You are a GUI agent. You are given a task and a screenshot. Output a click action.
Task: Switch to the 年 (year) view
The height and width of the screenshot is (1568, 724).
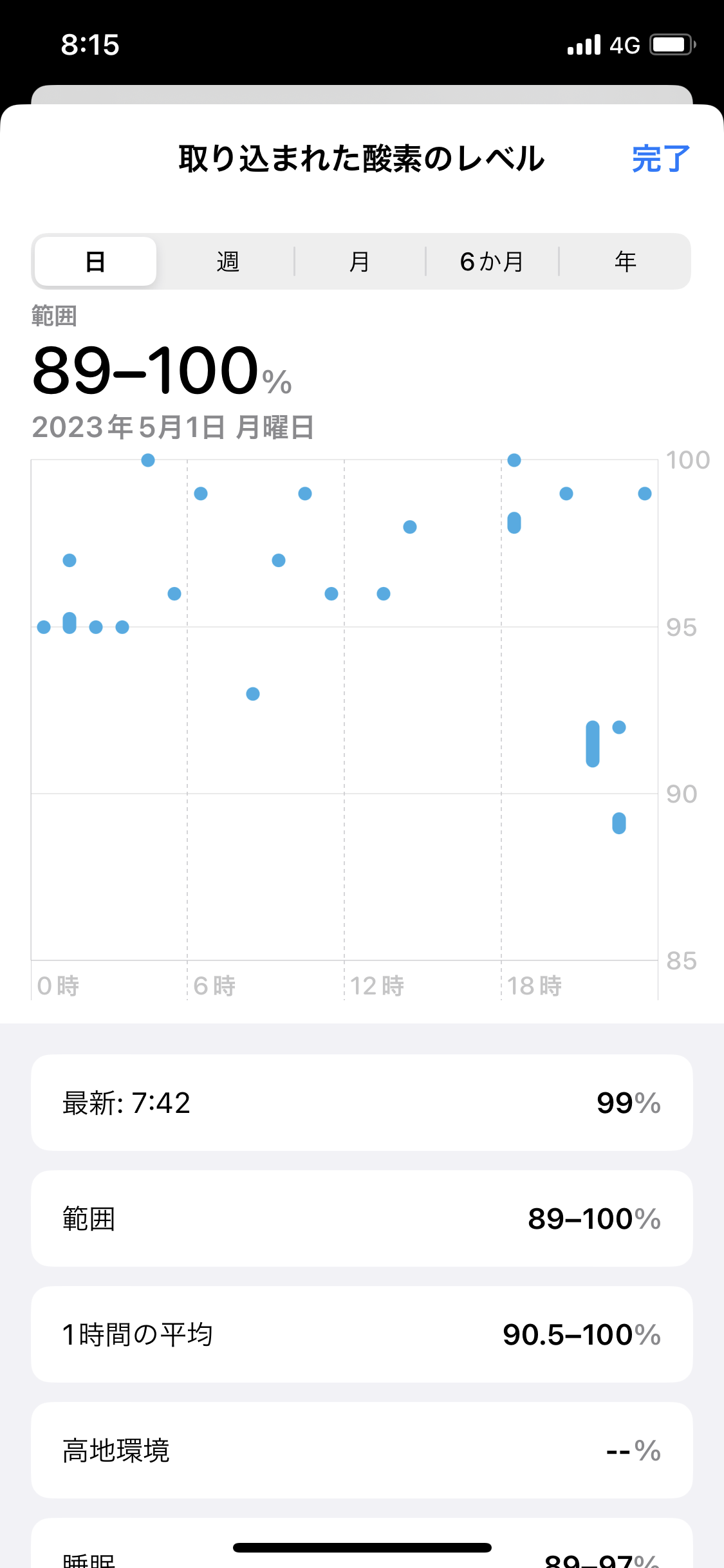click(625, 262)
